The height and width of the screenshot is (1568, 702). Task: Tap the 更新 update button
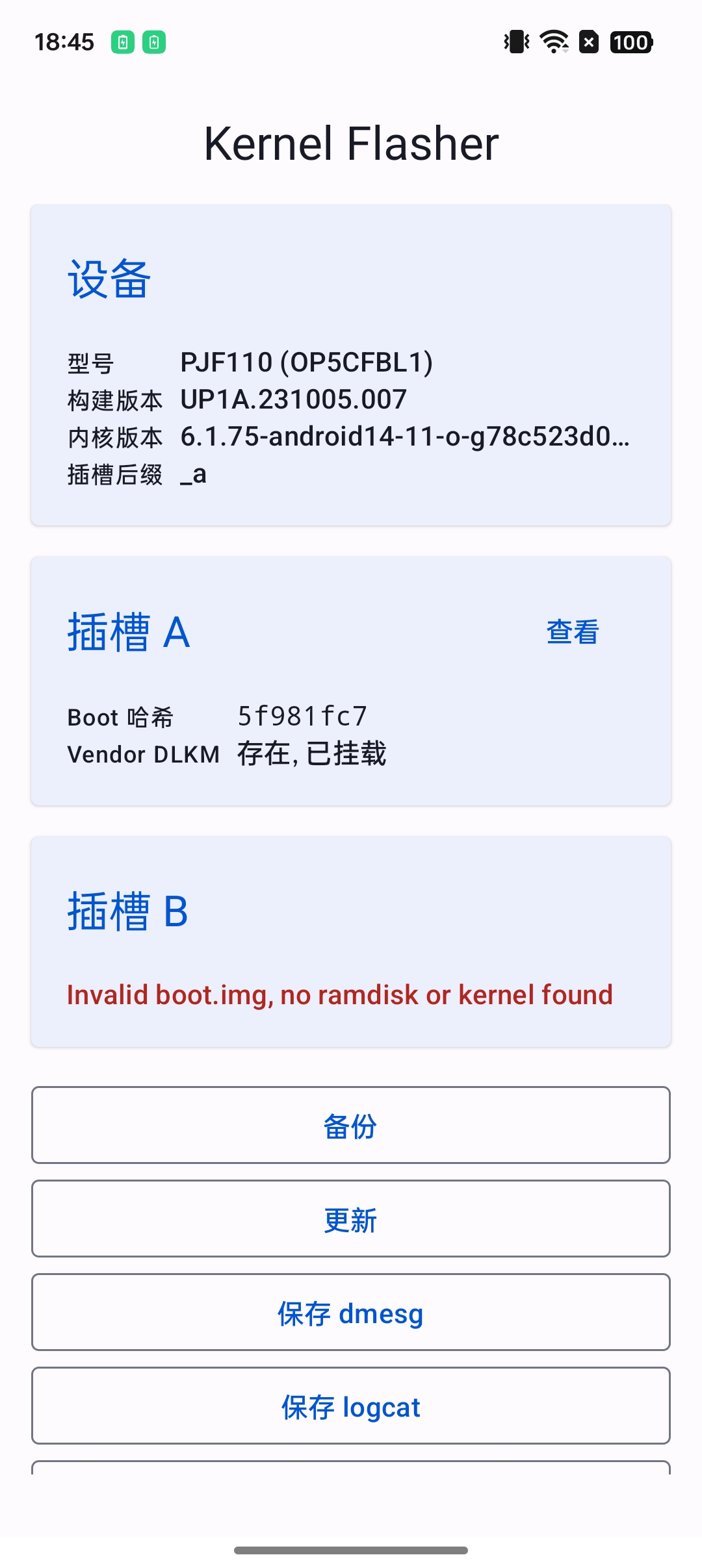[350, 1219]
